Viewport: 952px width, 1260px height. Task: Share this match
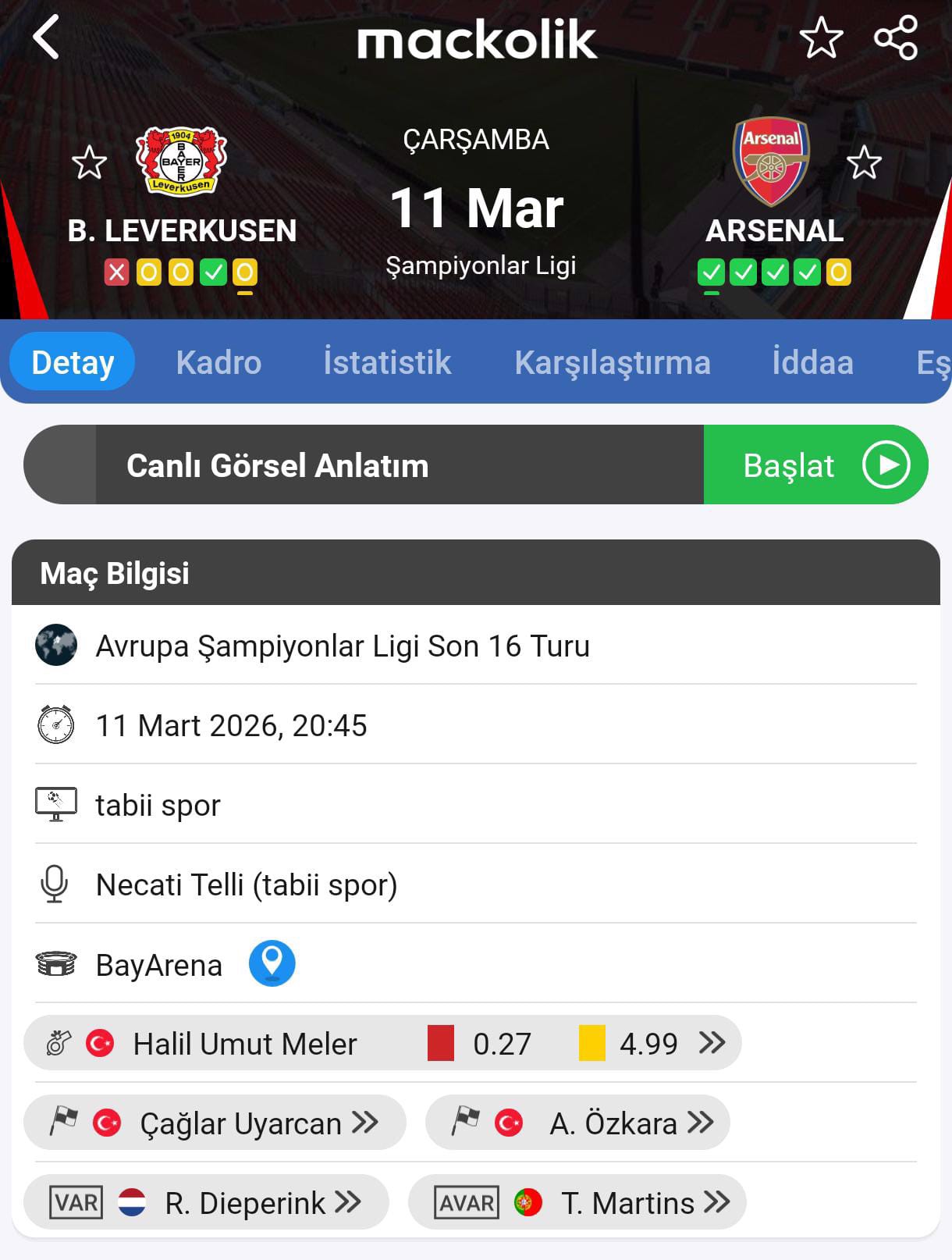click(x=896, y=38)
